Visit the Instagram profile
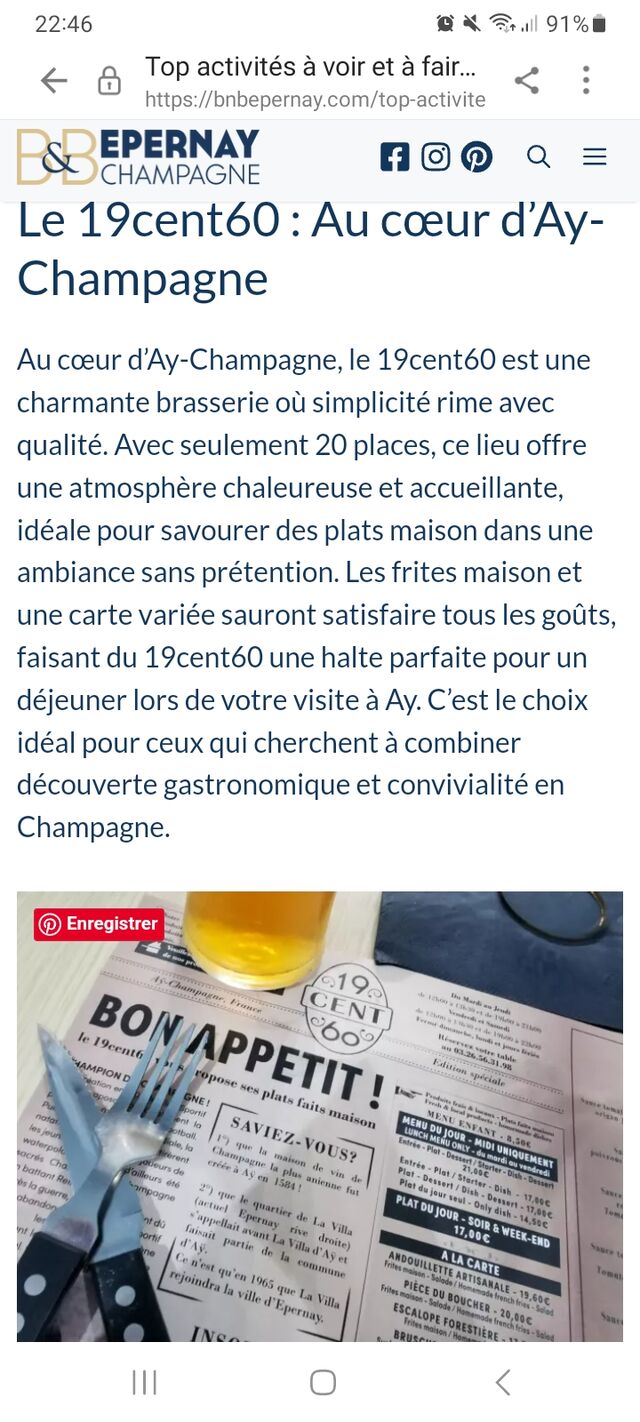640x1422 pixels. 435,157
